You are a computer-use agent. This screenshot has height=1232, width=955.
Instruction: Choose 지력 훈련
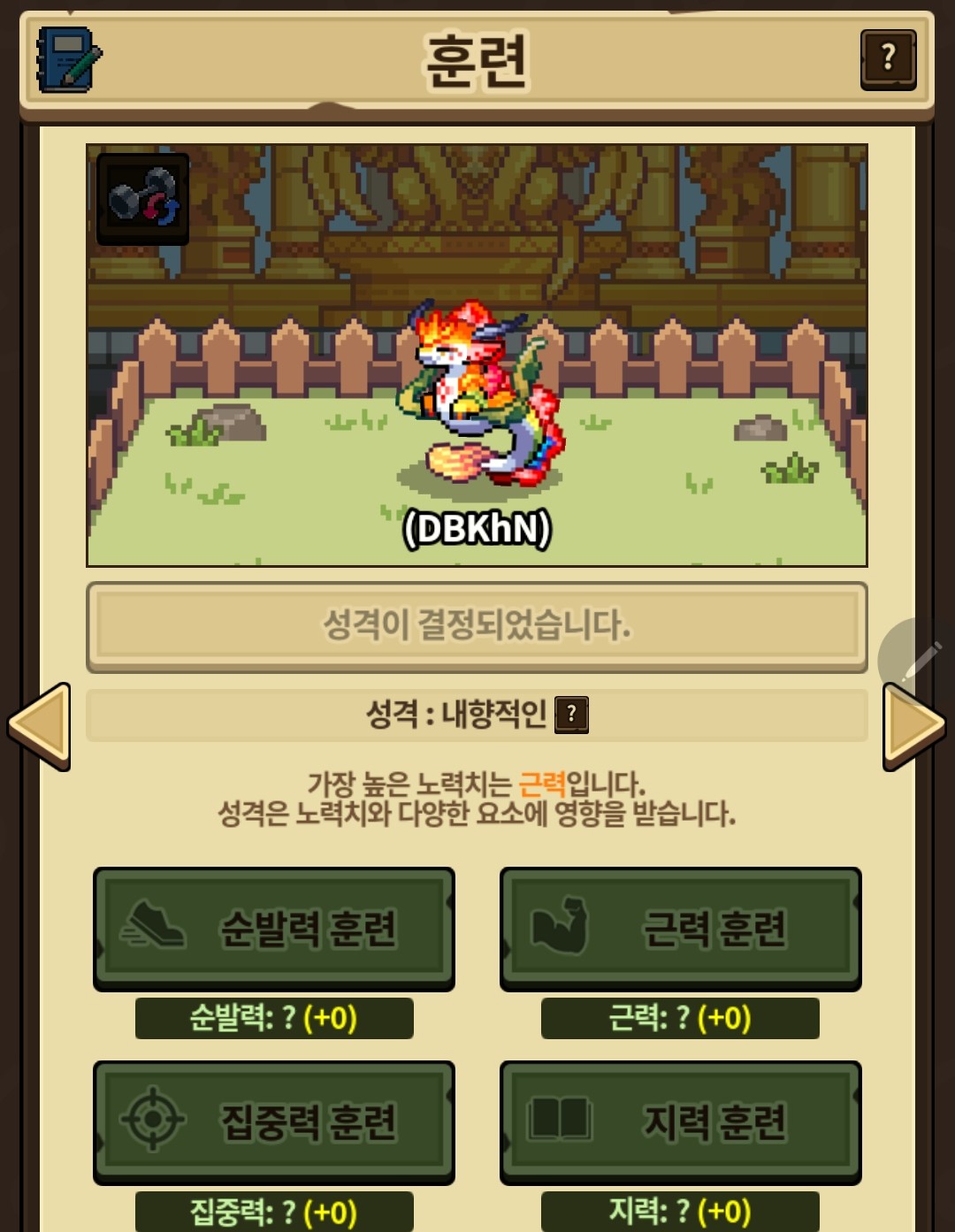680,1122
